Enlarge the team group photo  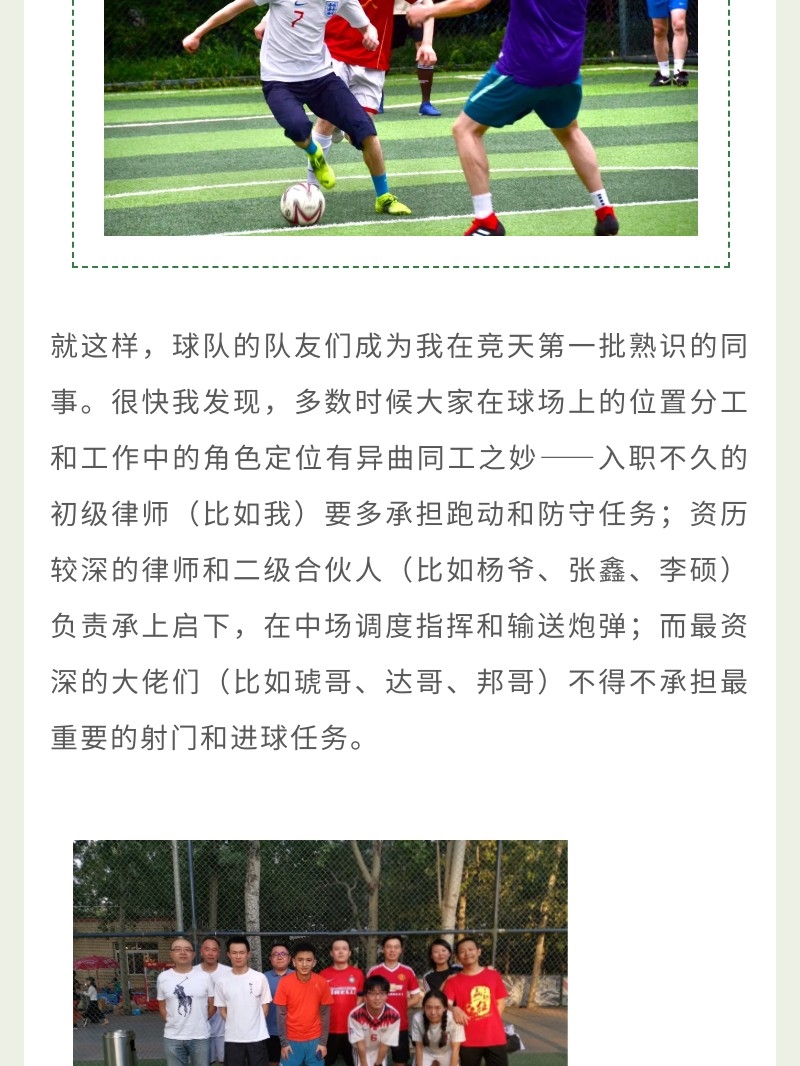pyautogui.click(x=320, y=952)
